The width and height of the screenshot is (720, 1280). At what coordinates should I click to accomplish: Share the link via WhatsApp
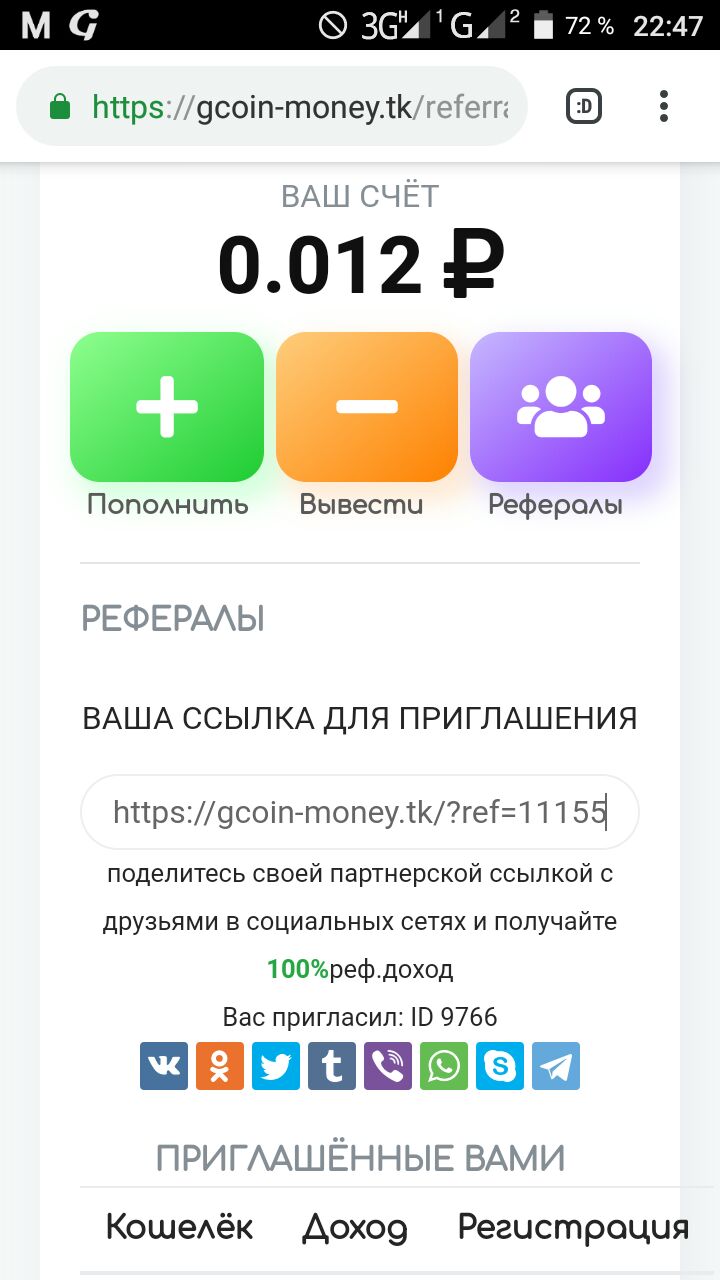click(444, 1066)
